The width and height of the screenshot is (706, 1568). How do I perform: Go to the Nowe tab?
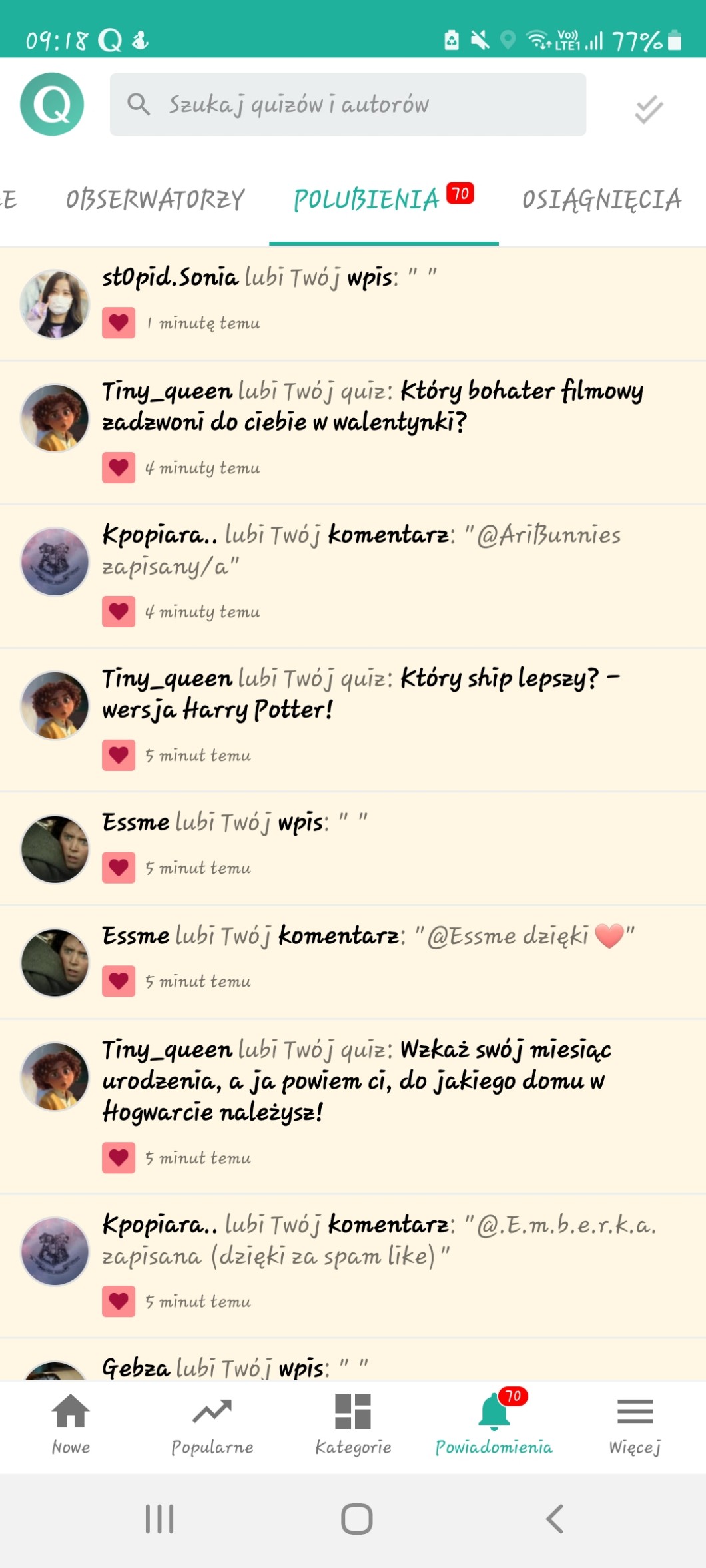pyautogui.click(x=71, y=1425)
